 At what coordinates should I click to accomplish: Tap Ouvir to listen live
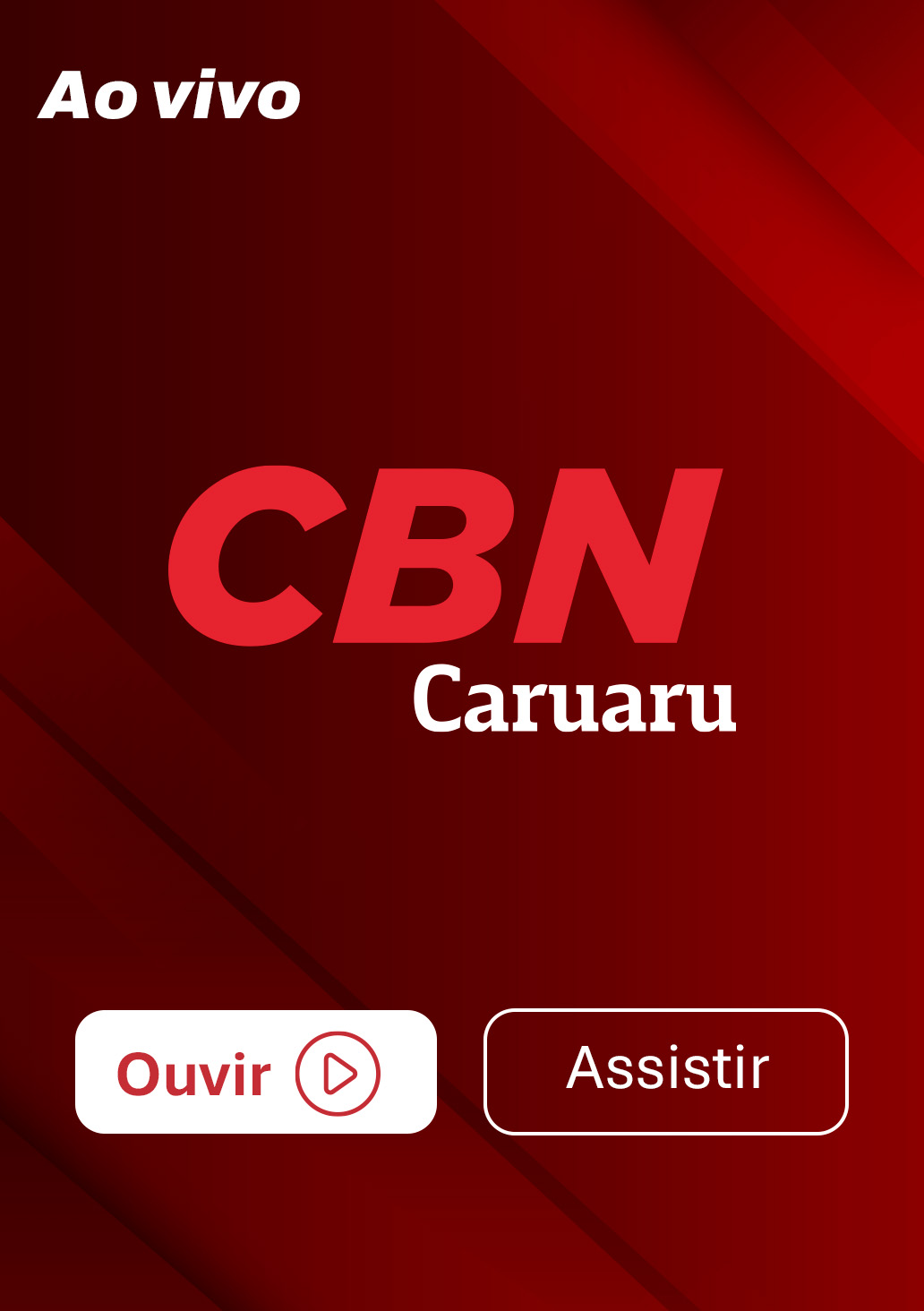click(x=255, y=1072)
